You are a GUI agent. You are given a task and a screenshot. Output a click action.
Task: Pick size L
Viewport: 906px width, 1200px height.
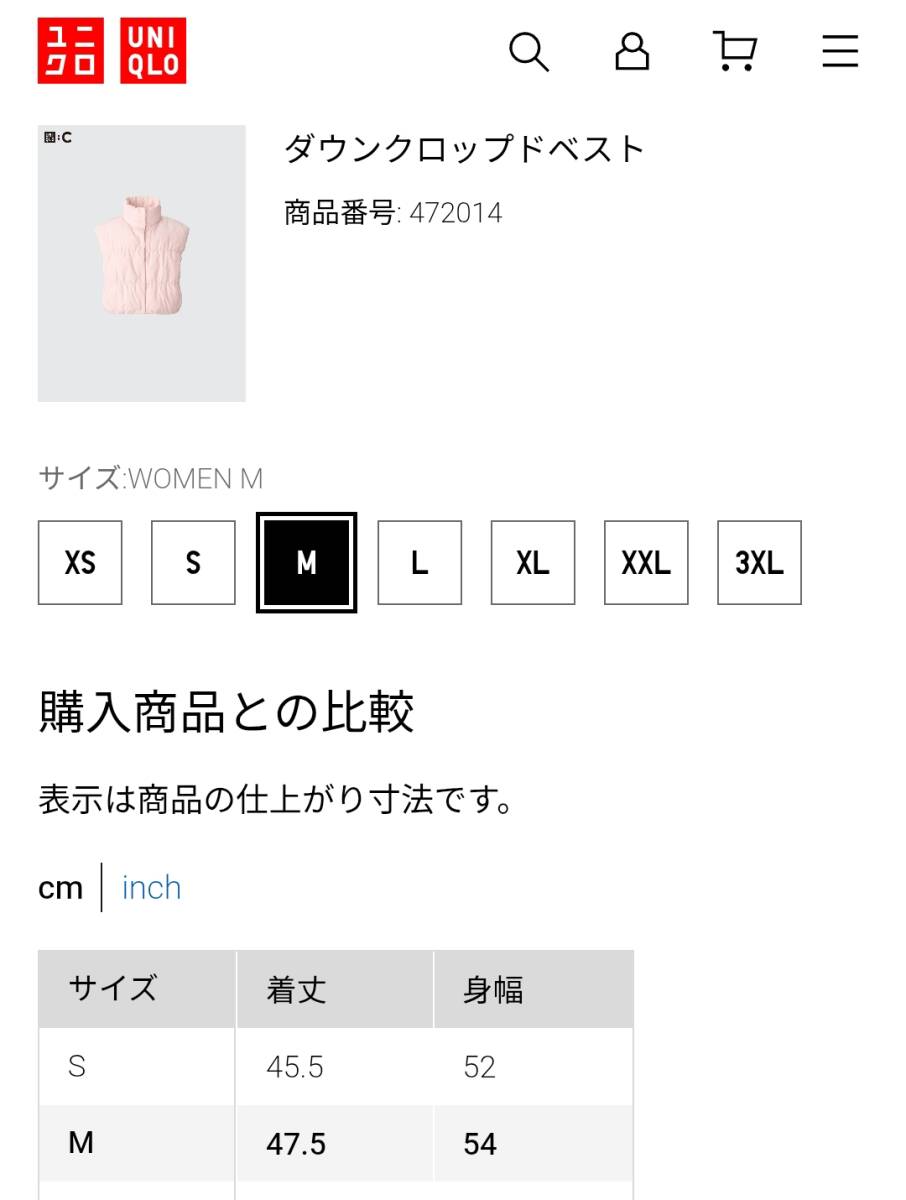419,563
